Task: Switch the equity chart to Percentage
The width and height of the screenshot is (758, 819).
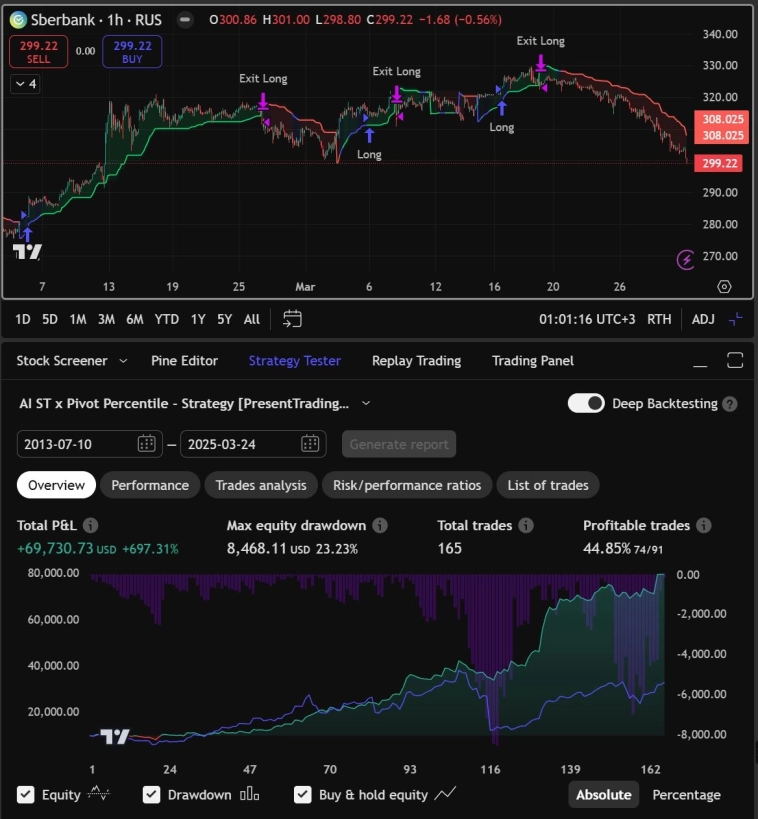Action: click(686, 794)
